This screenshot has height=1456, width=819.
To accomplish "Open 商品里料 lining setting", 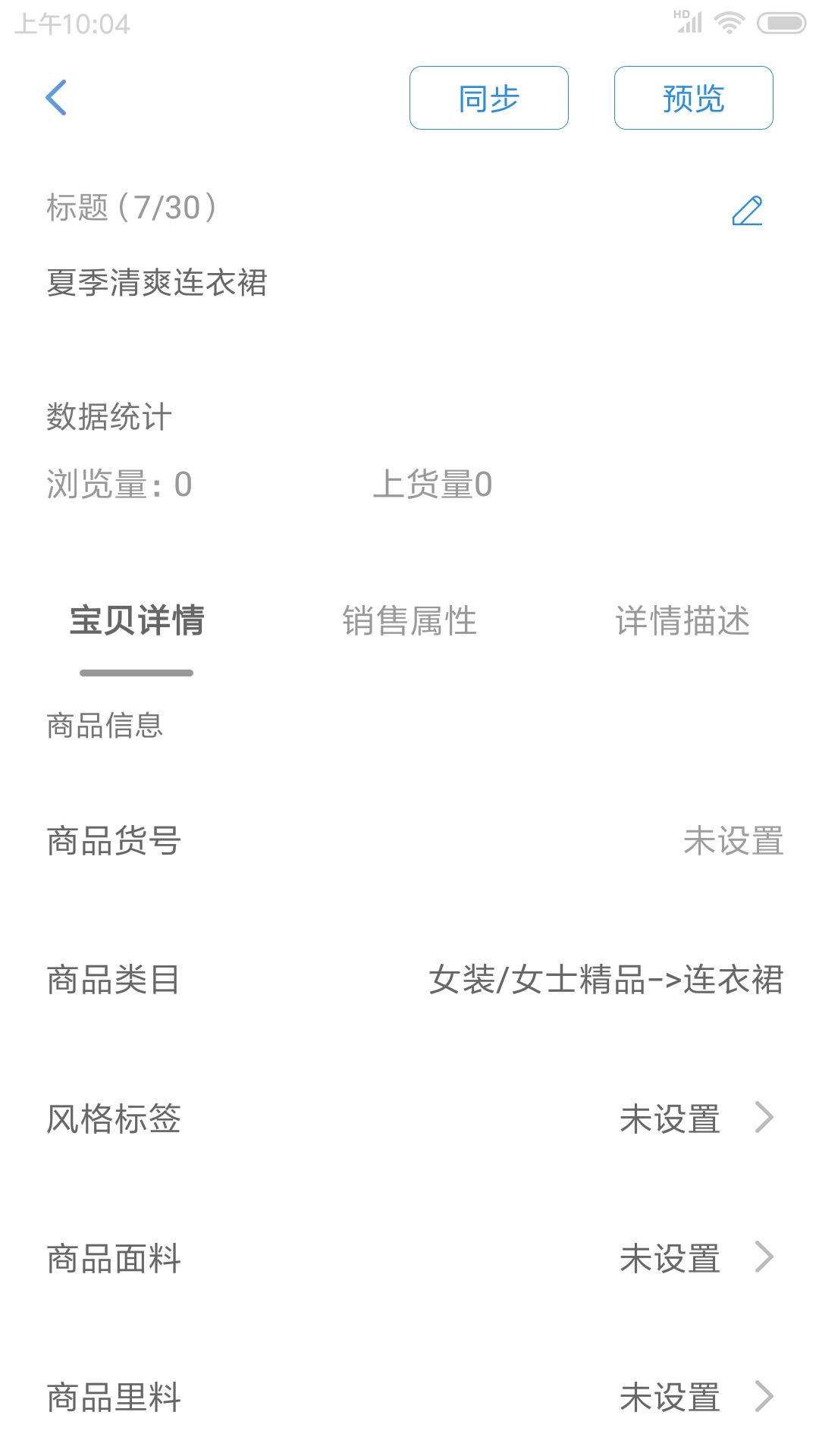I will (409, 1397).
